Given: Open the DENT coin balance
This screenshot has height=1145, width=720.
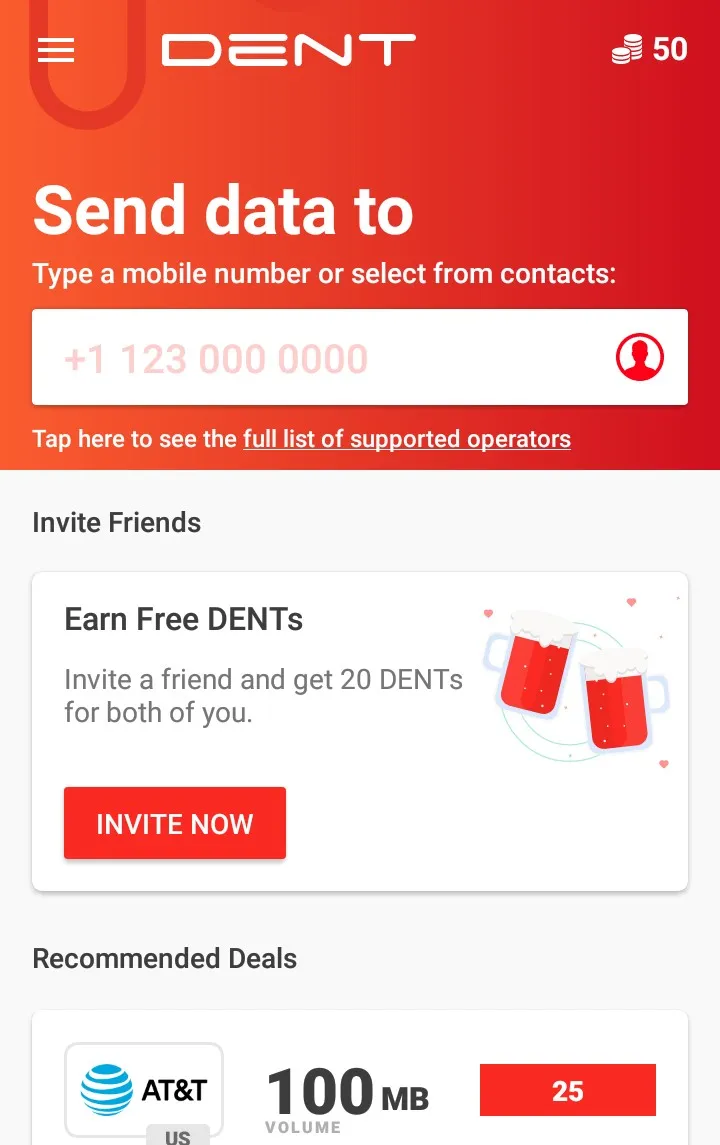Looking at the screenshot, I should [x=650, y=49].
